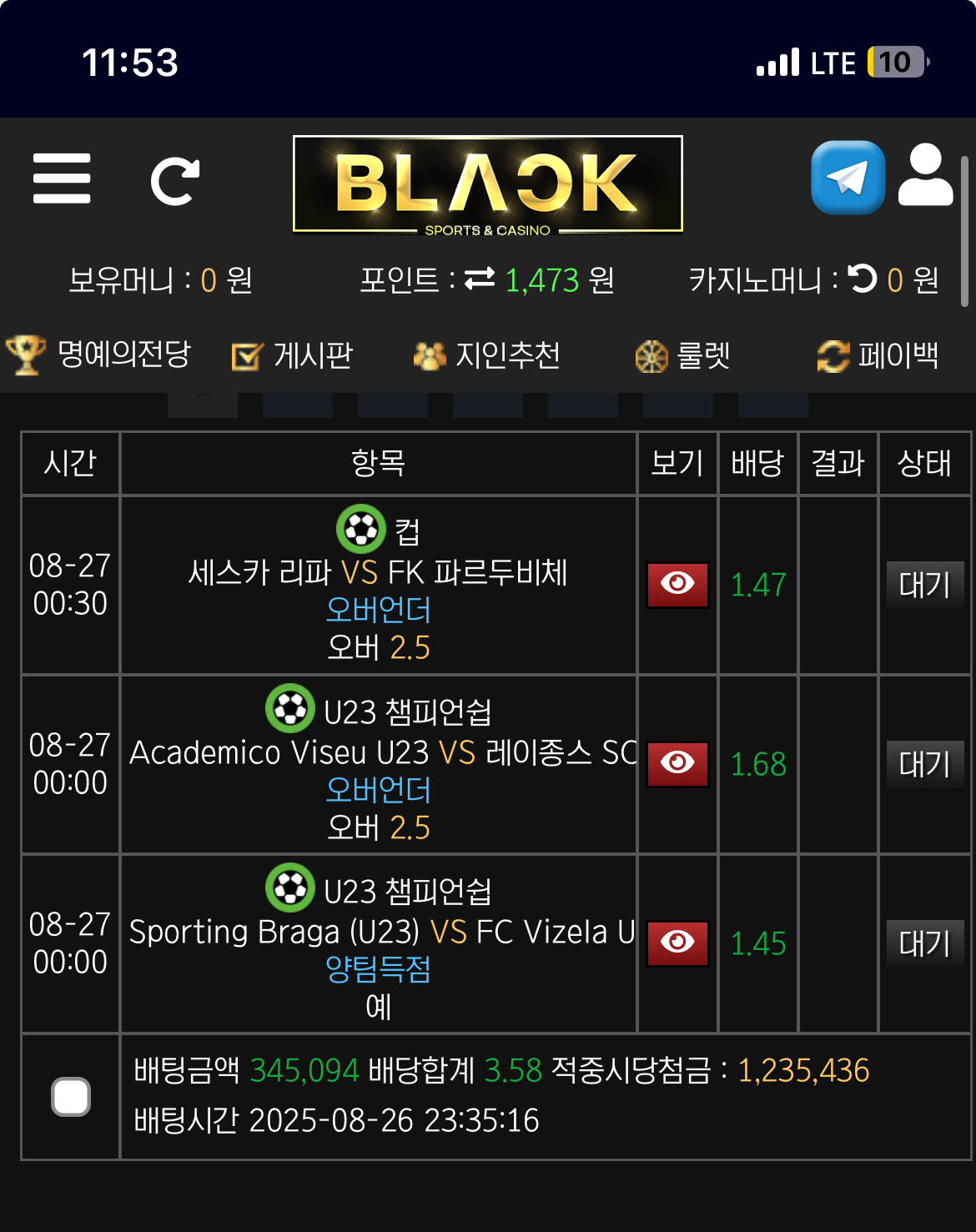Go to the 게시판 board
This screenshot has width=976, height=1232.
[292, 356]
